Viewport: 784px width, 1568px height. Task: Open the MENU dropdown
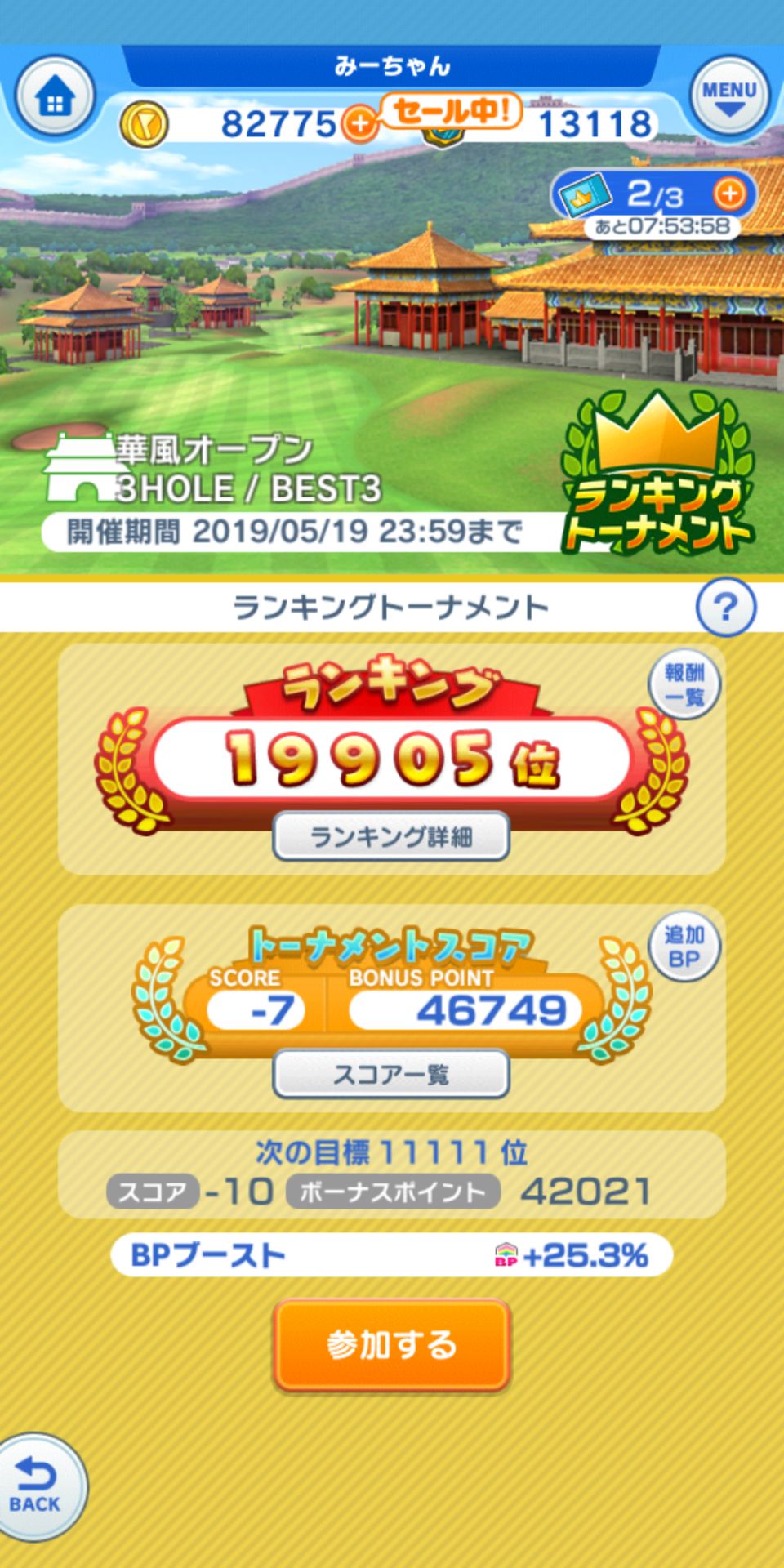[x=729, y=96]
